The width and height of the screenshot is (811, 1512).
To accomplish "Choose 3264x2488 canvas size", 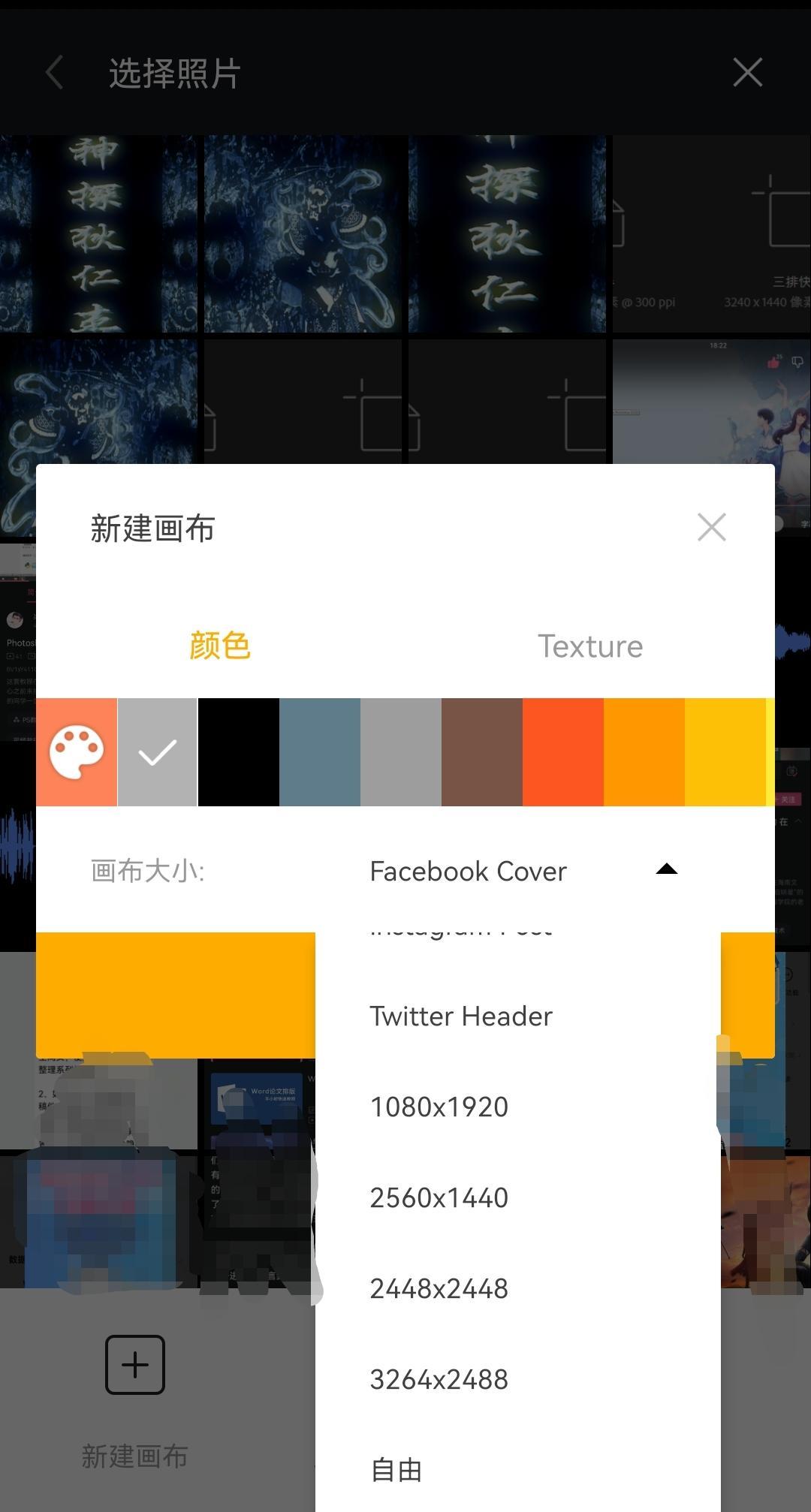I will (439, 1380).
